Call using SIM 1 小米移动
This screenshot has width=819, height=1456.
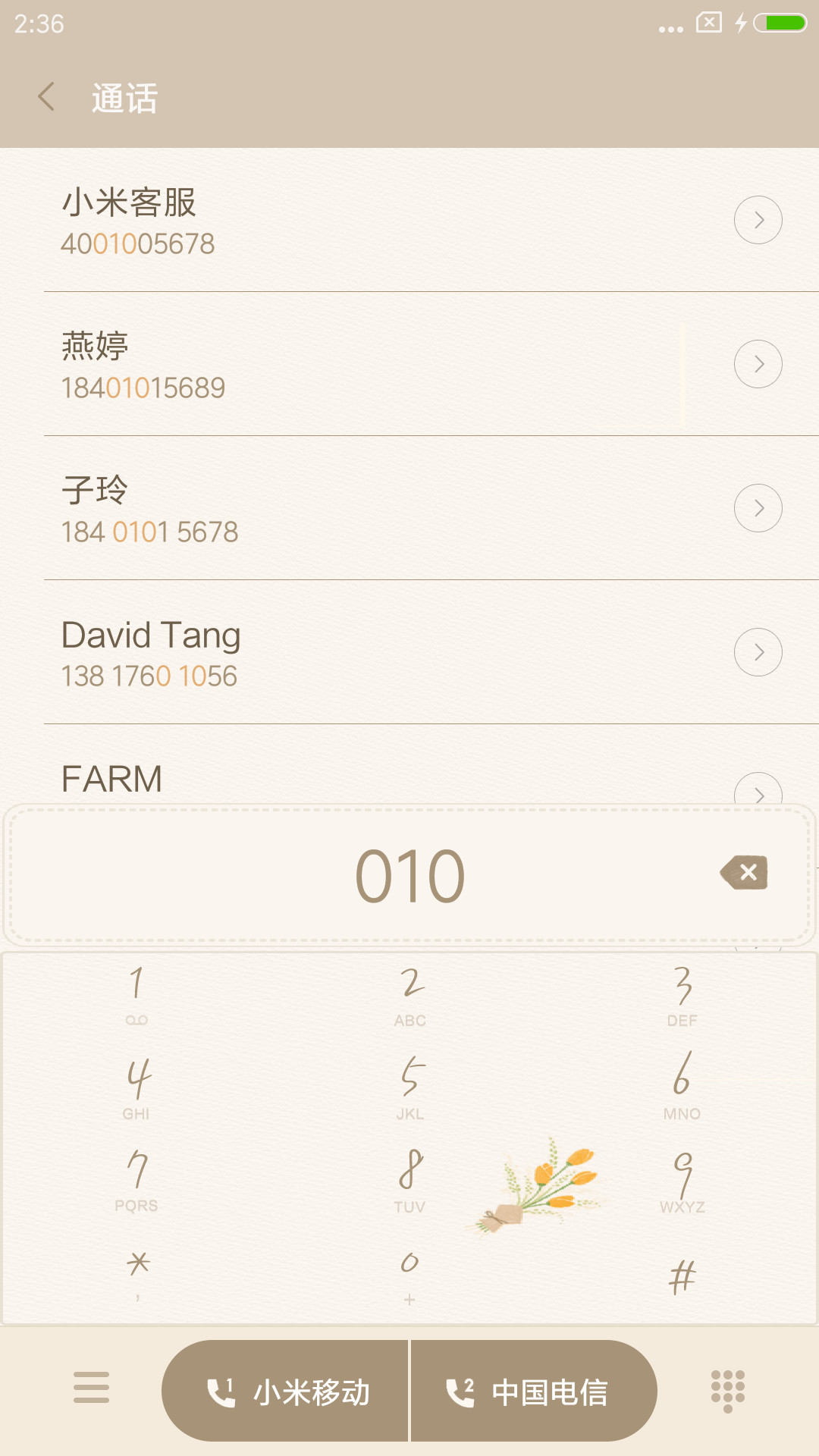click(x=285, y=1392)
